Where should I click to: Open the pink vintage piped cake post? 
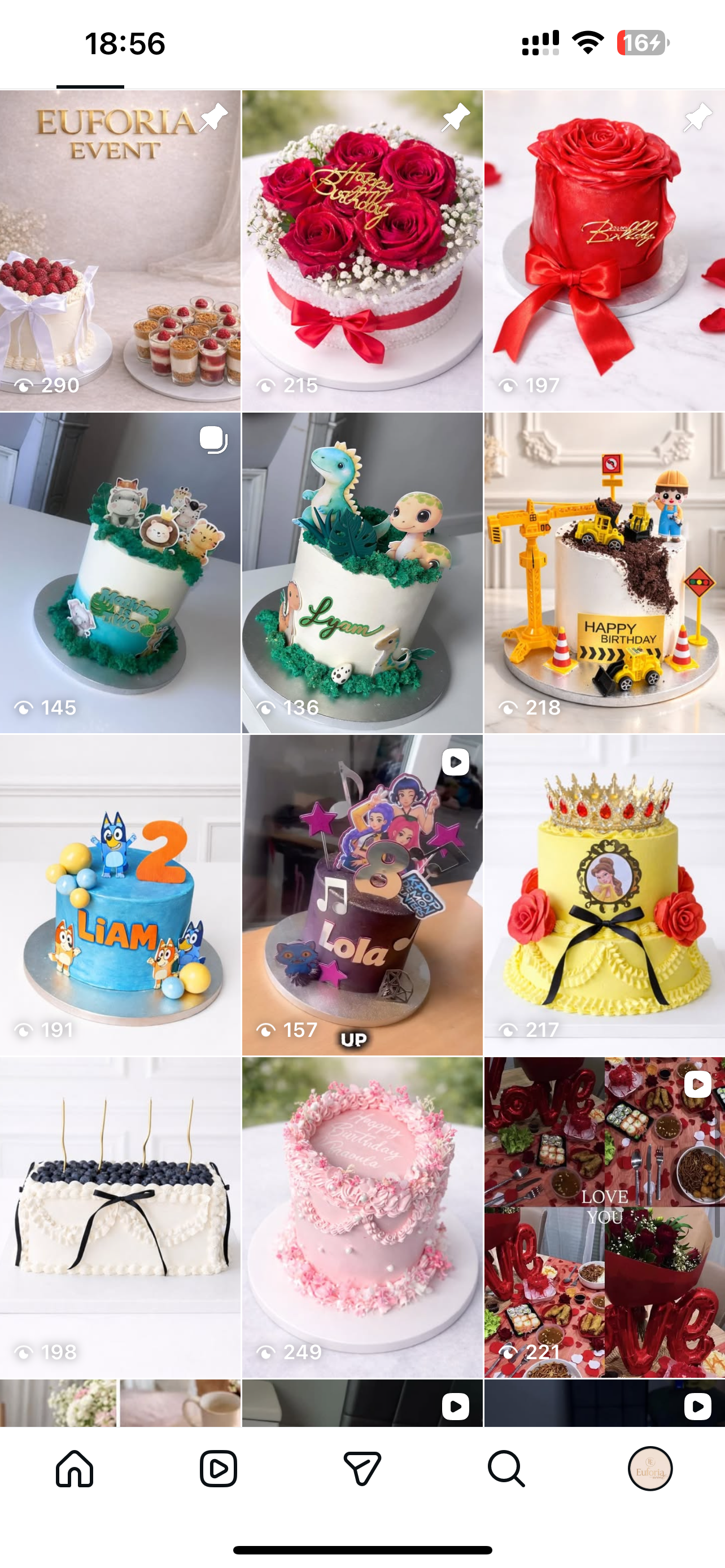click(x=362, y=1217)
